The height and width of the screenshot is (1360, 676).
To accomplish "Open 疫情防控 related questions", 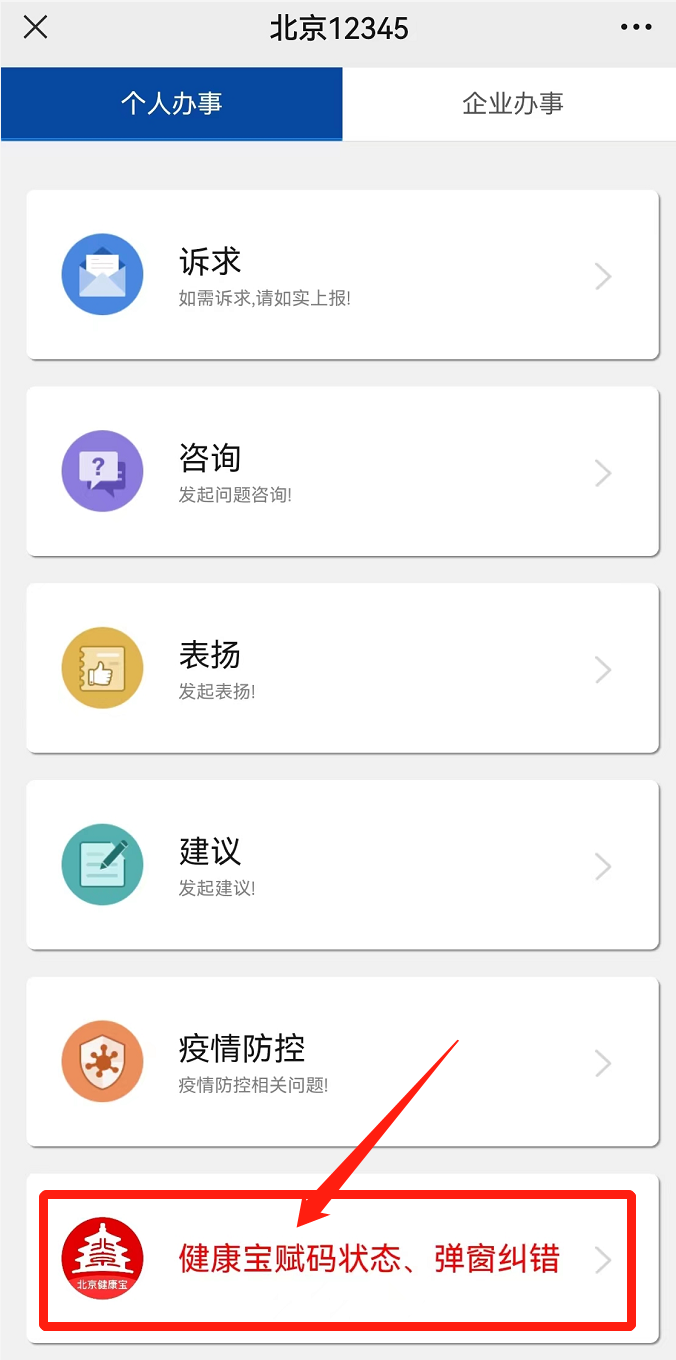I will [342, 1062].
